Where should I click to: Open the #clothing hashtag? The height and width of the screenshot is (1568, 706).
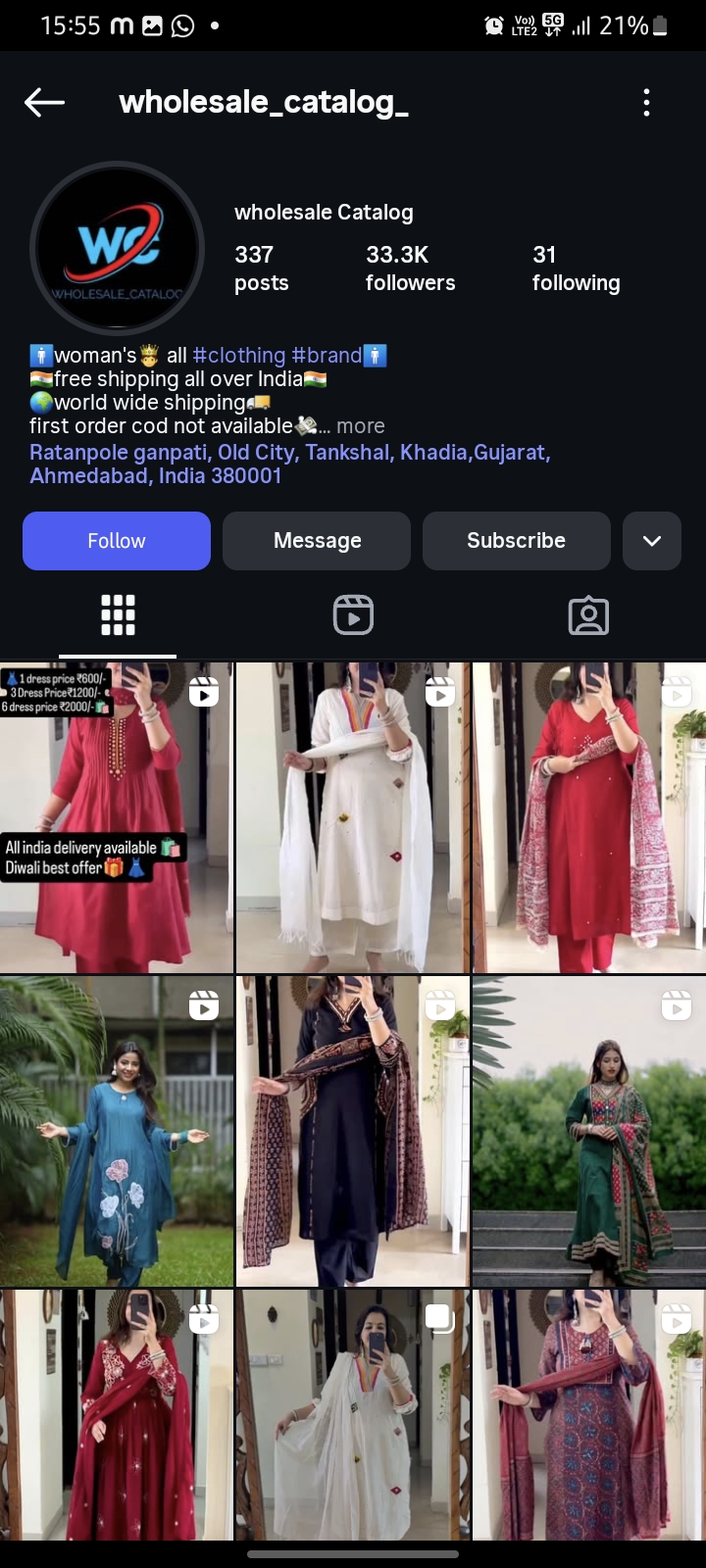[238, 356]
